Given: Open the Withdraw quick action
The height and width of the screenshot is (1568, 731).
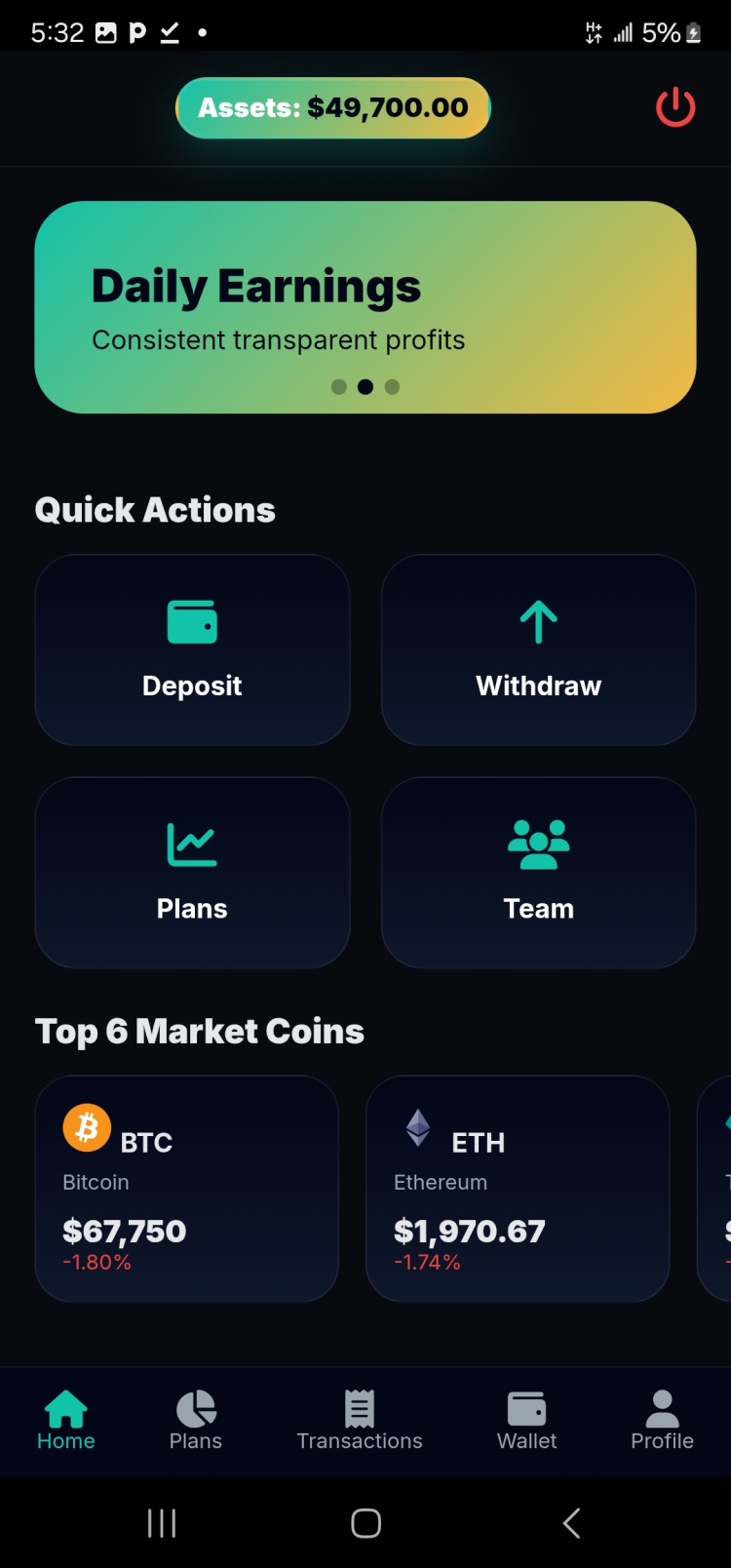Looking at the screenshot, I should (538, 649).
